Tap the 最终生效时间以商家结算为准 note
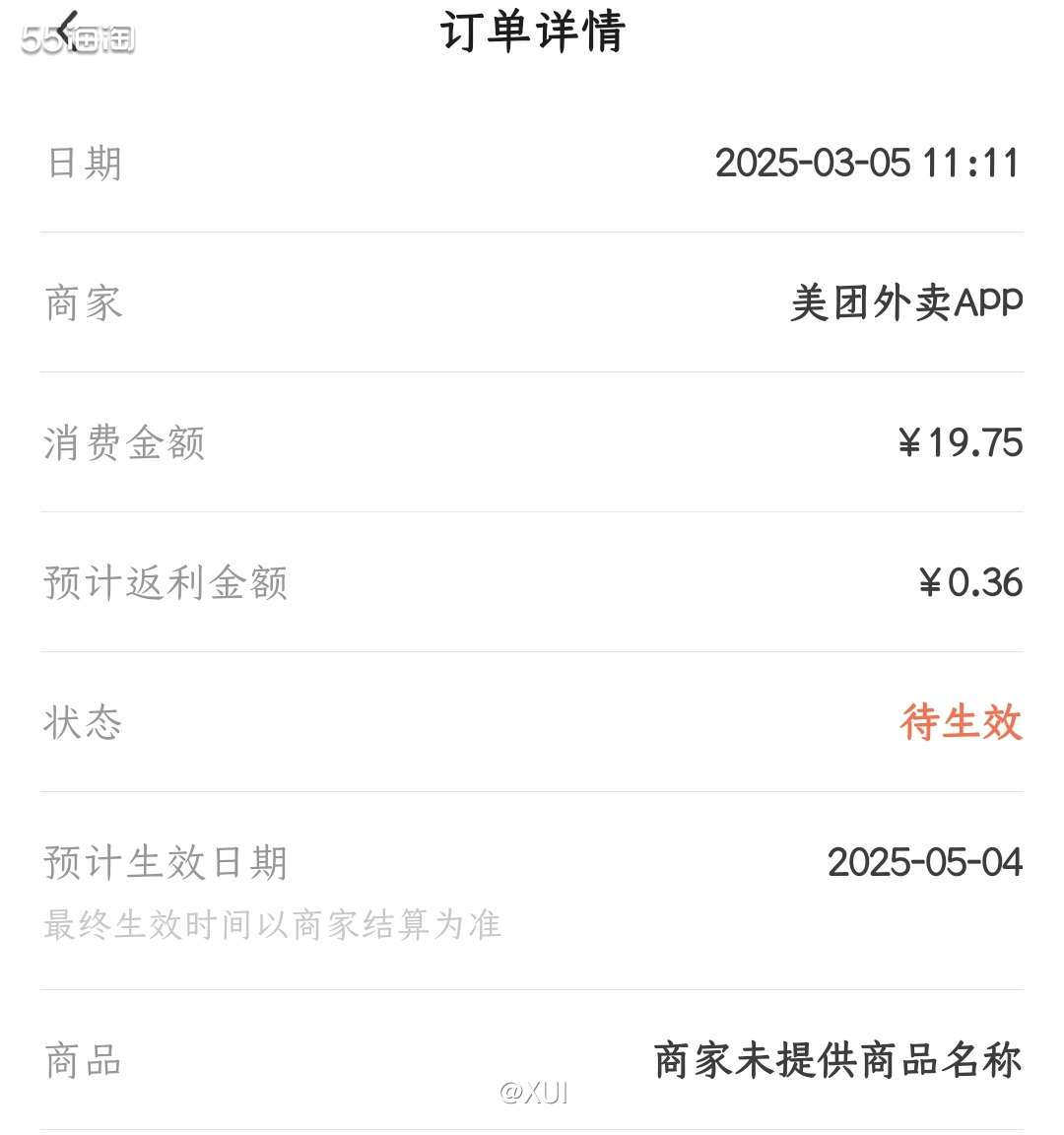Viewport: 1064px width, 1135px height. tap(271, 924)
